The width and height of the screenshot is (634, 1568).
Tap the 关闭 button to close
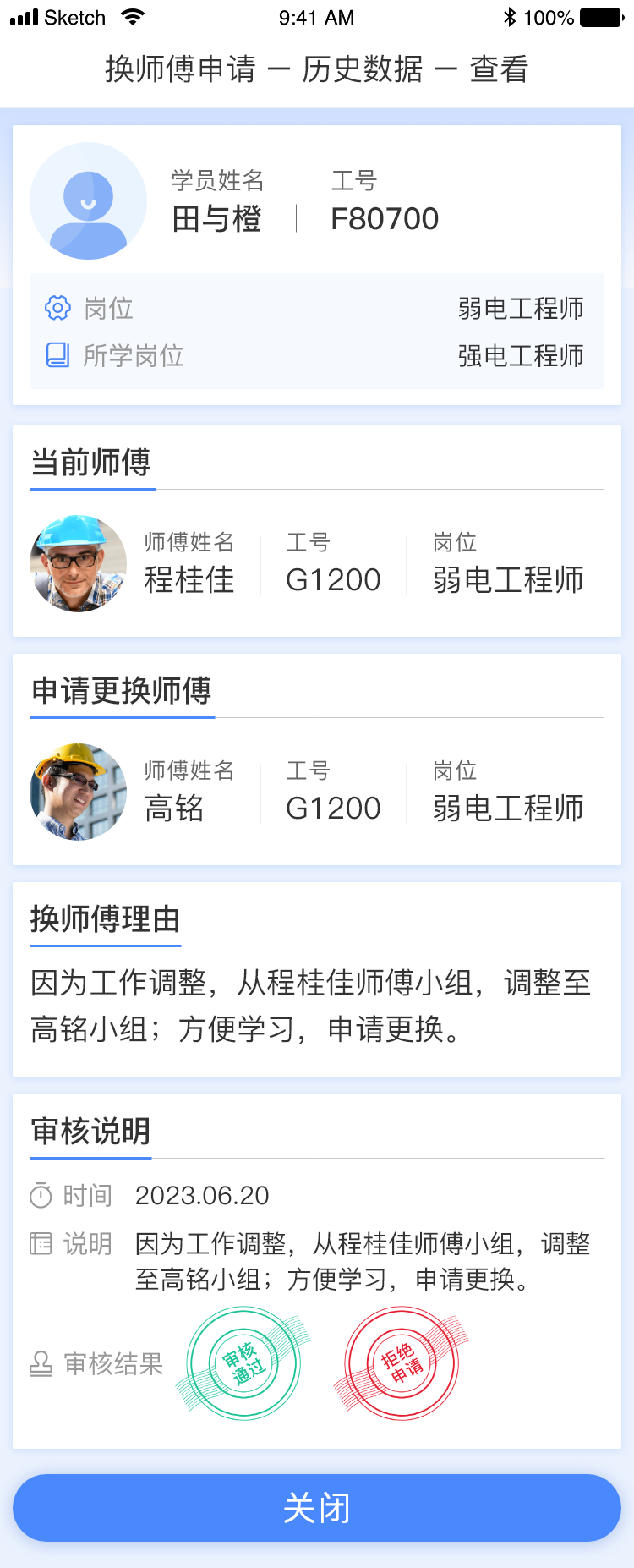tap(317, 1507)
